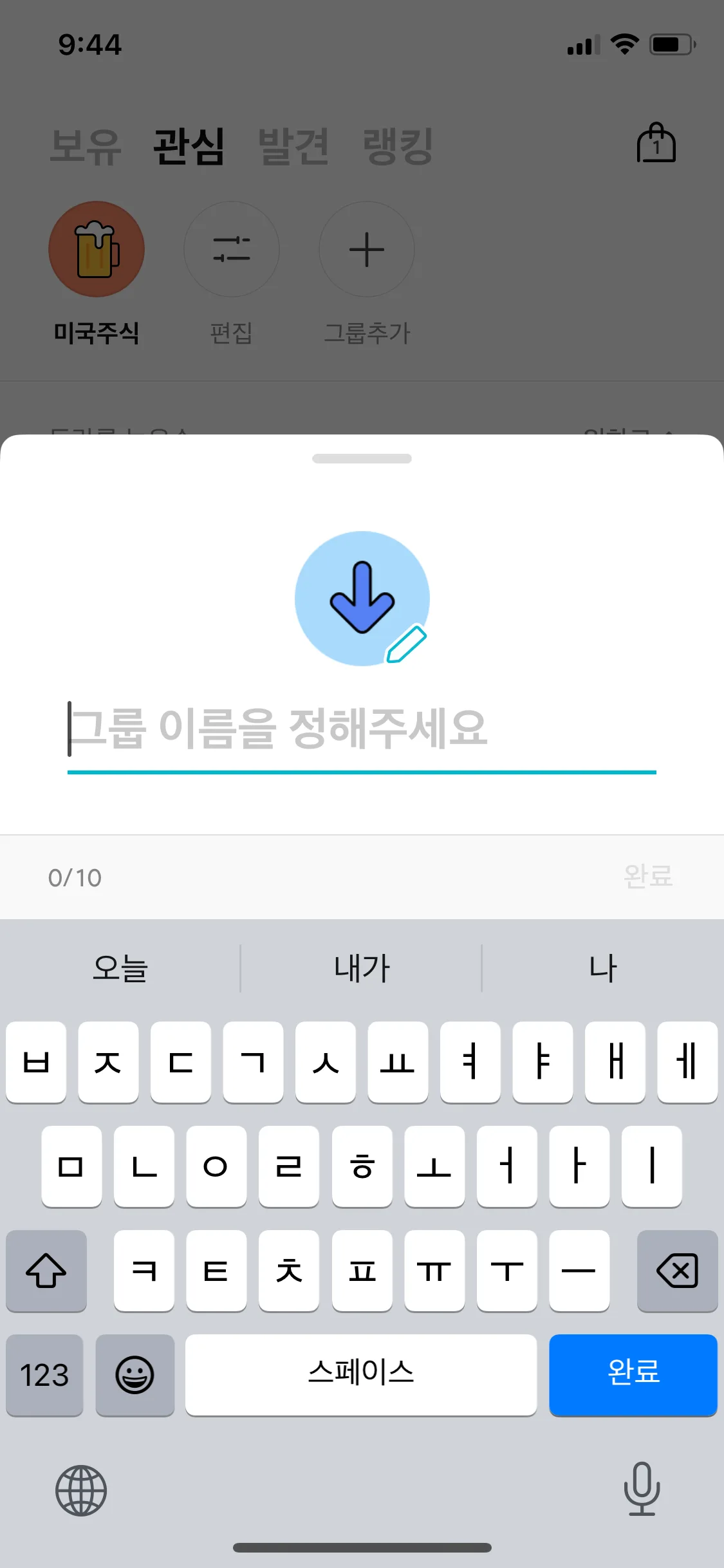Switch to the 발견 tab
The width and height of the screenshot is (724, 1568).
[293, 146]
